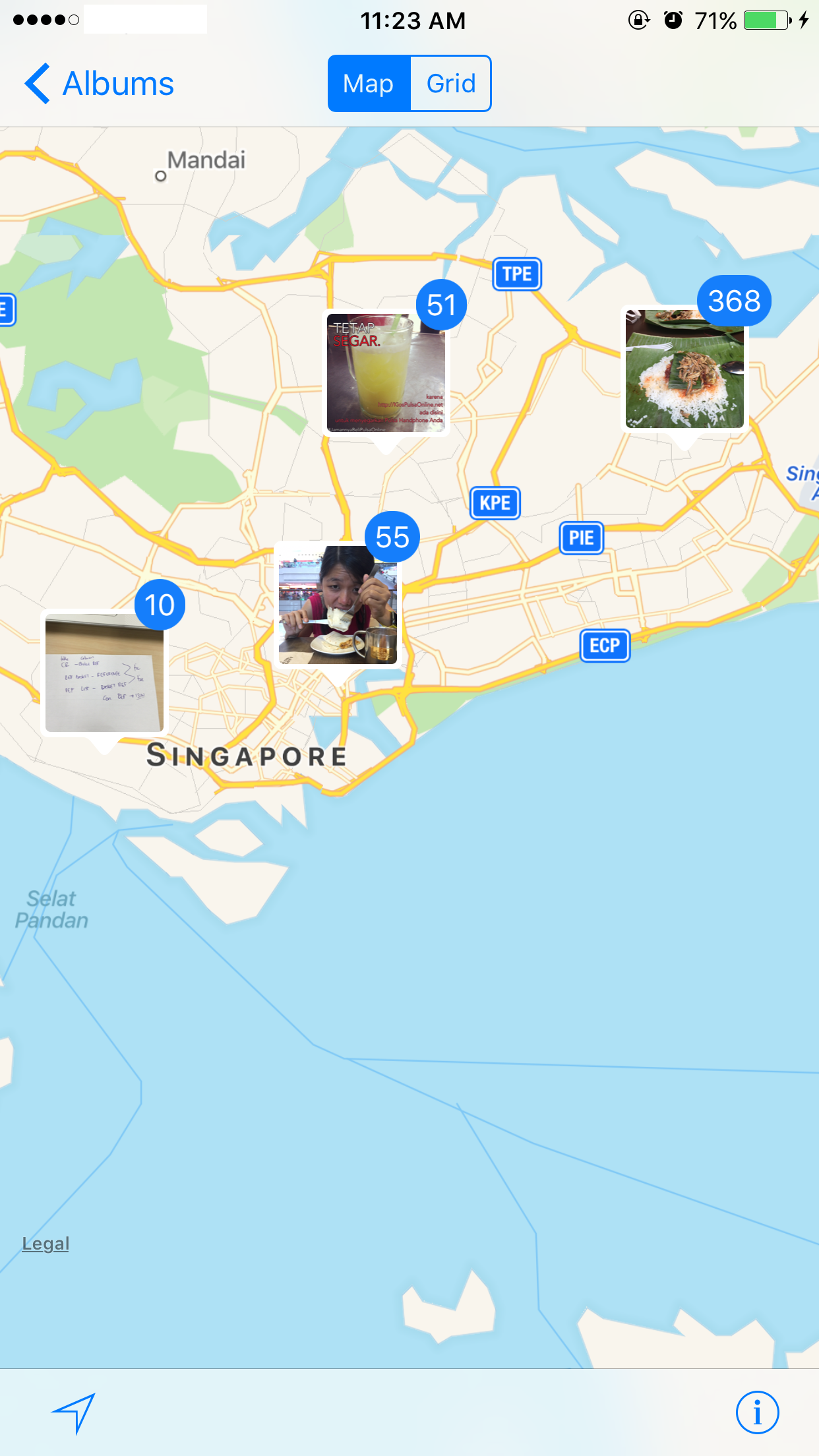Open the map info button
The width and height of the screenshot is (819, 1456).
pyautogui.click(x=757, y=1412)
